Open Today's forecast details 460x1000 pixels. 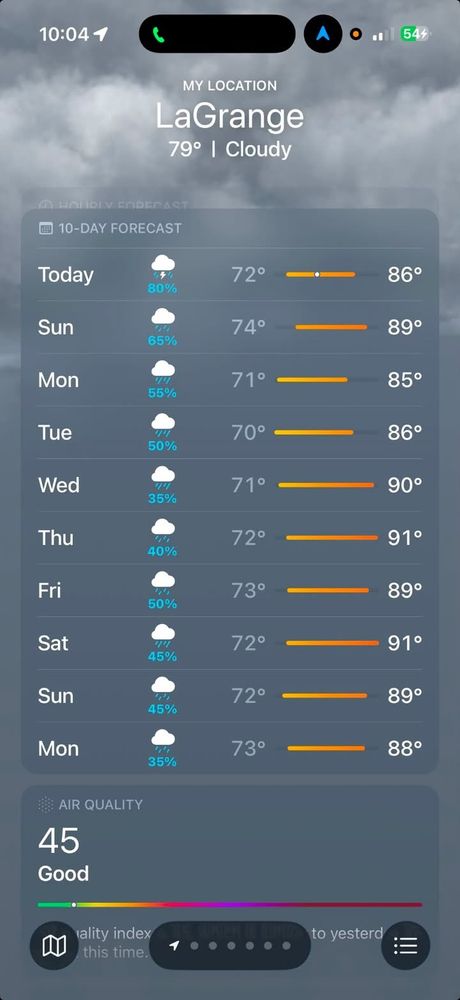point(230,275)
